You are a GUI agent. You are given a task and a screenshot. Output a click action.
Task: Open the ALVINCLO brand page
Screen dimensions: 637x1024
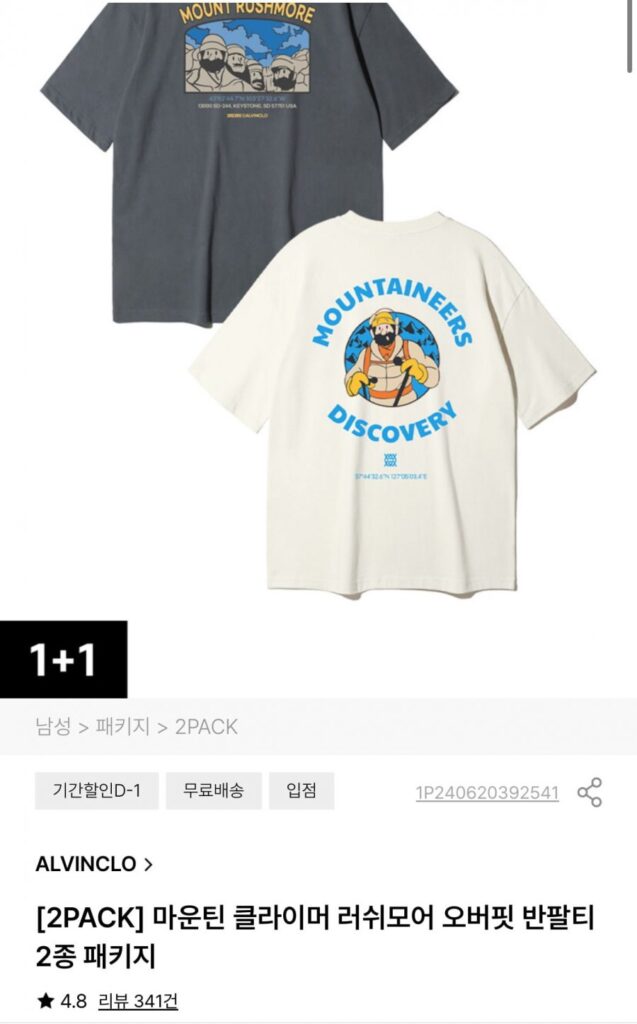[94, 864]
